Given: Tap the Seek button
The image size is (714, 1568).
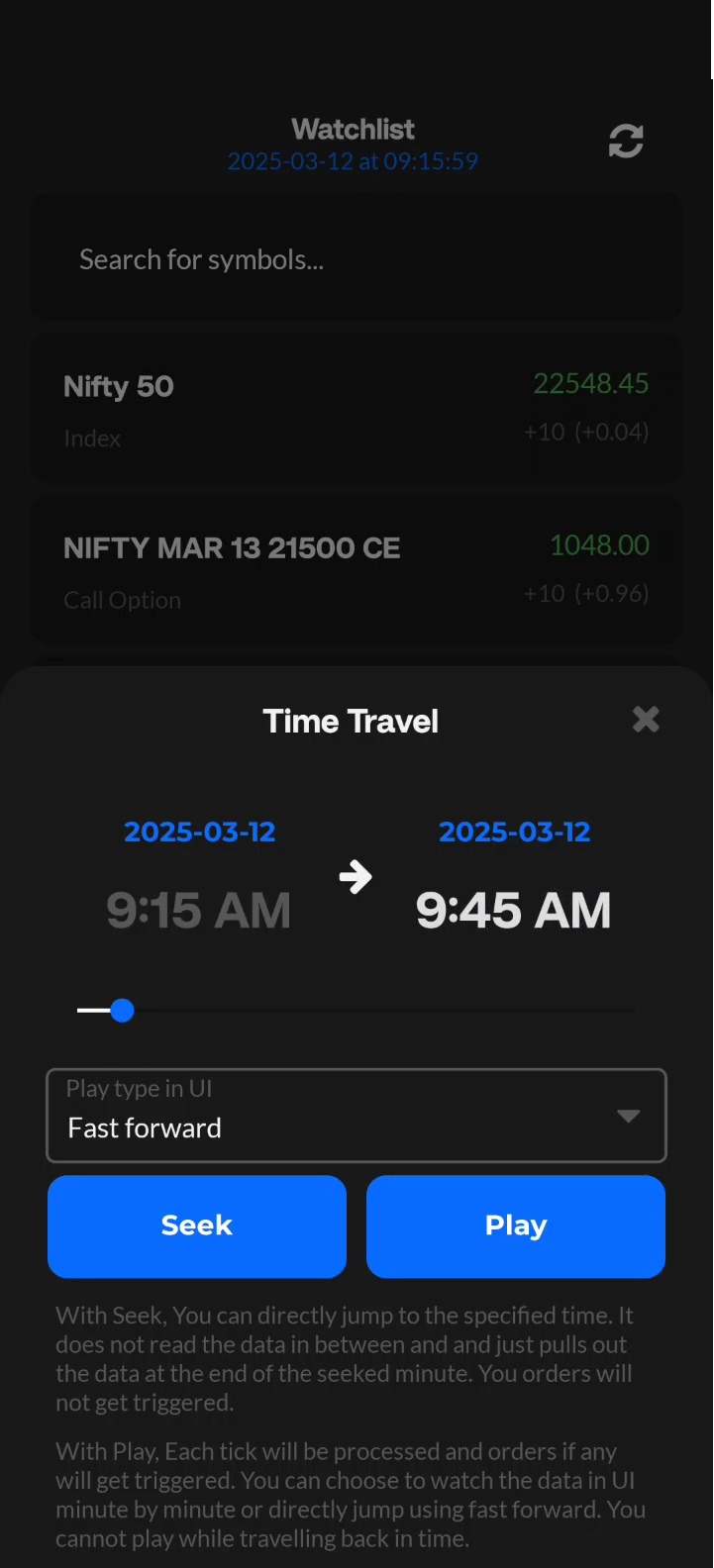Looking at the screenshot, I should (197, 1225).
